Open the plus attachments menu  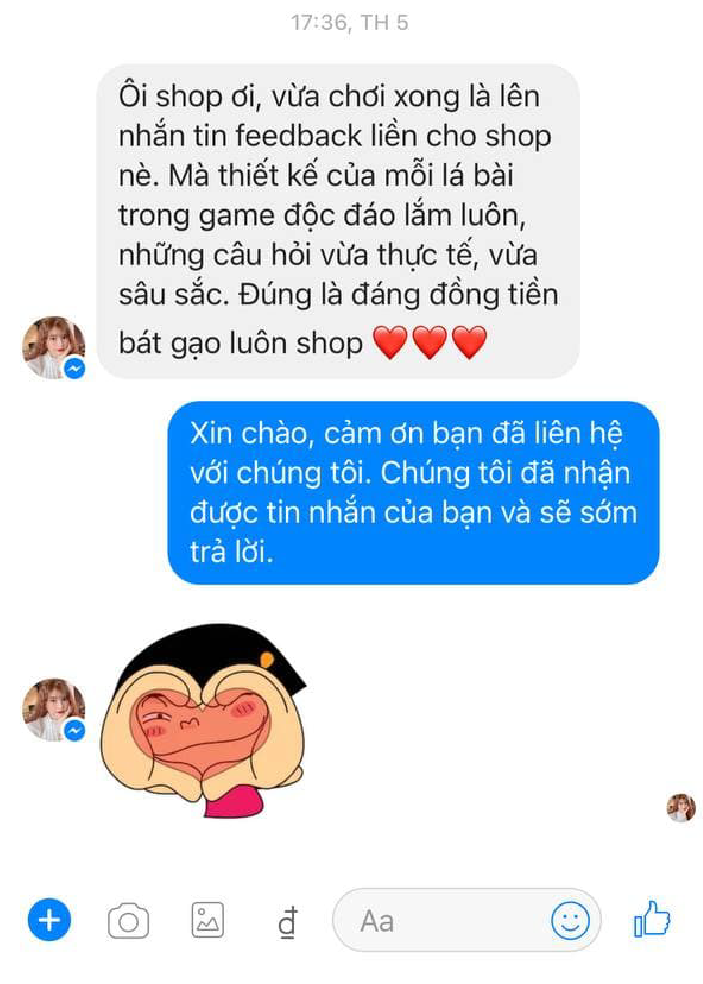tap(50, 919)
